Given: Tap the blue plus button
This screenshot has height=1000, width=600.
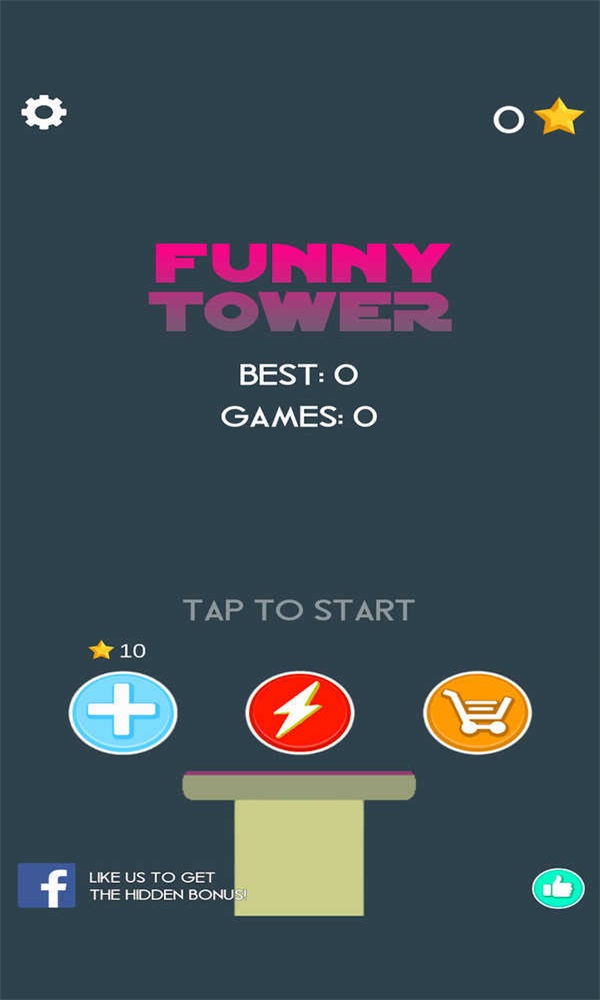Looking at the screenshot, I should point(122,712).
